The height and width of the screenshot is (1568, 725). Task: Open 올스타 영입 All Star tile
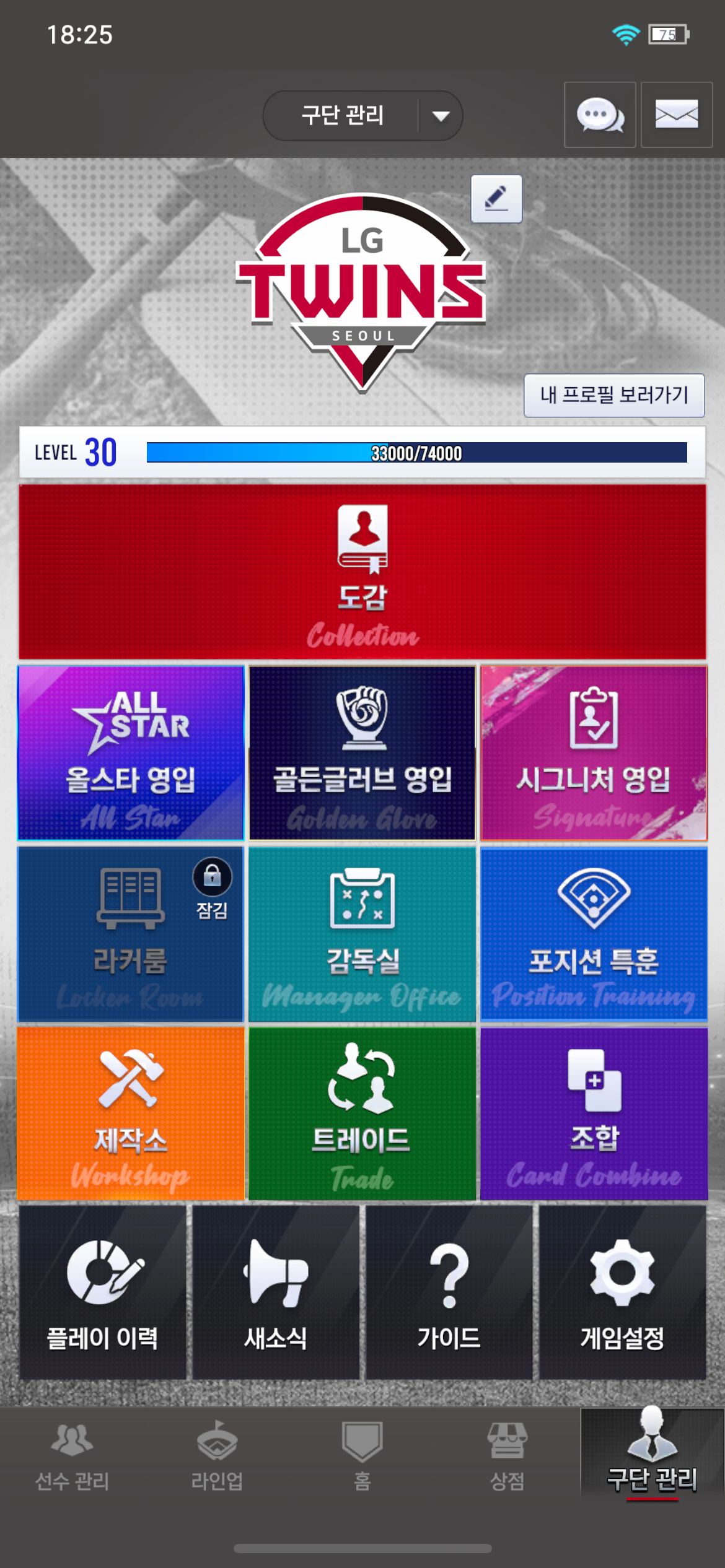pos(131,752)
